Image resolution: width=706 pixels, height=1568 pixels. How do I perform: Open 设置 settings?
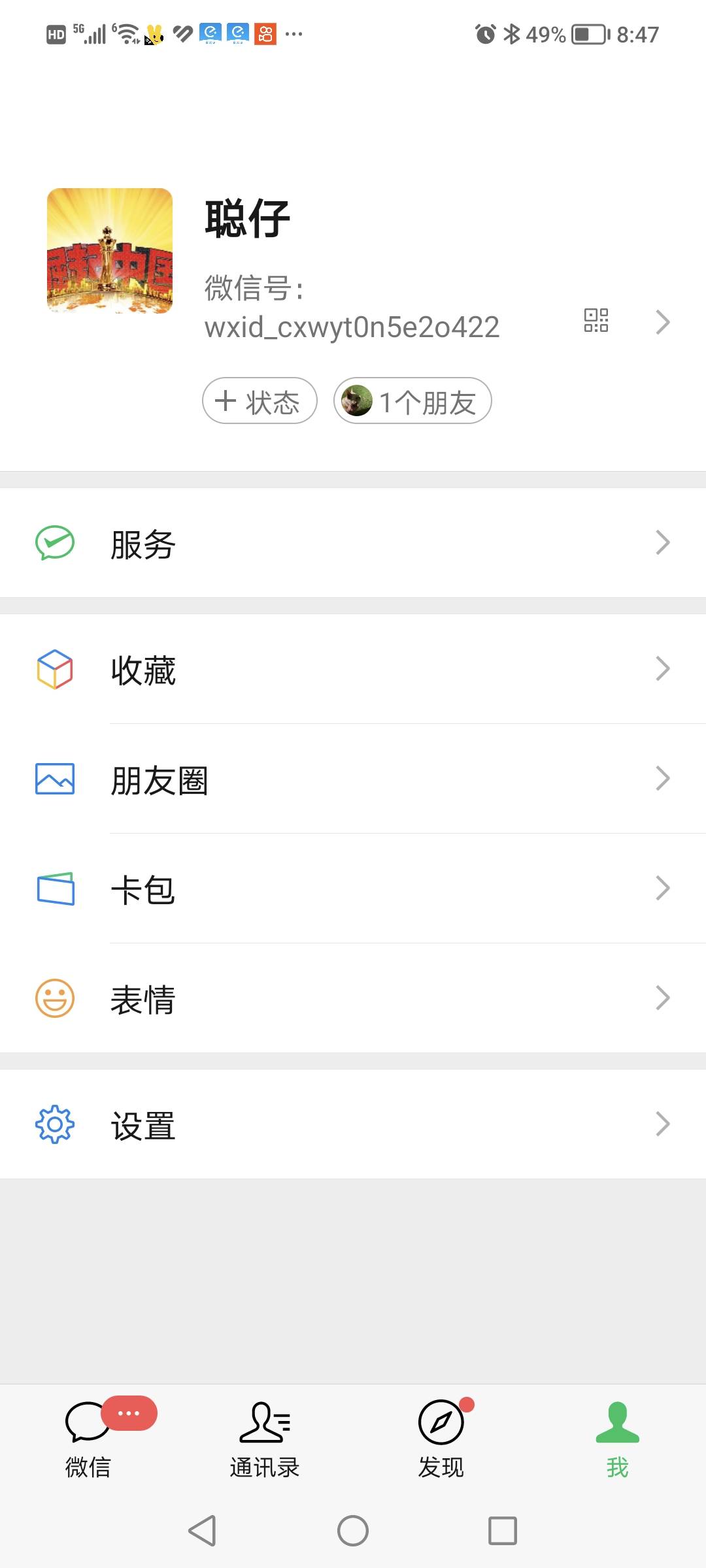[353, 1124]
